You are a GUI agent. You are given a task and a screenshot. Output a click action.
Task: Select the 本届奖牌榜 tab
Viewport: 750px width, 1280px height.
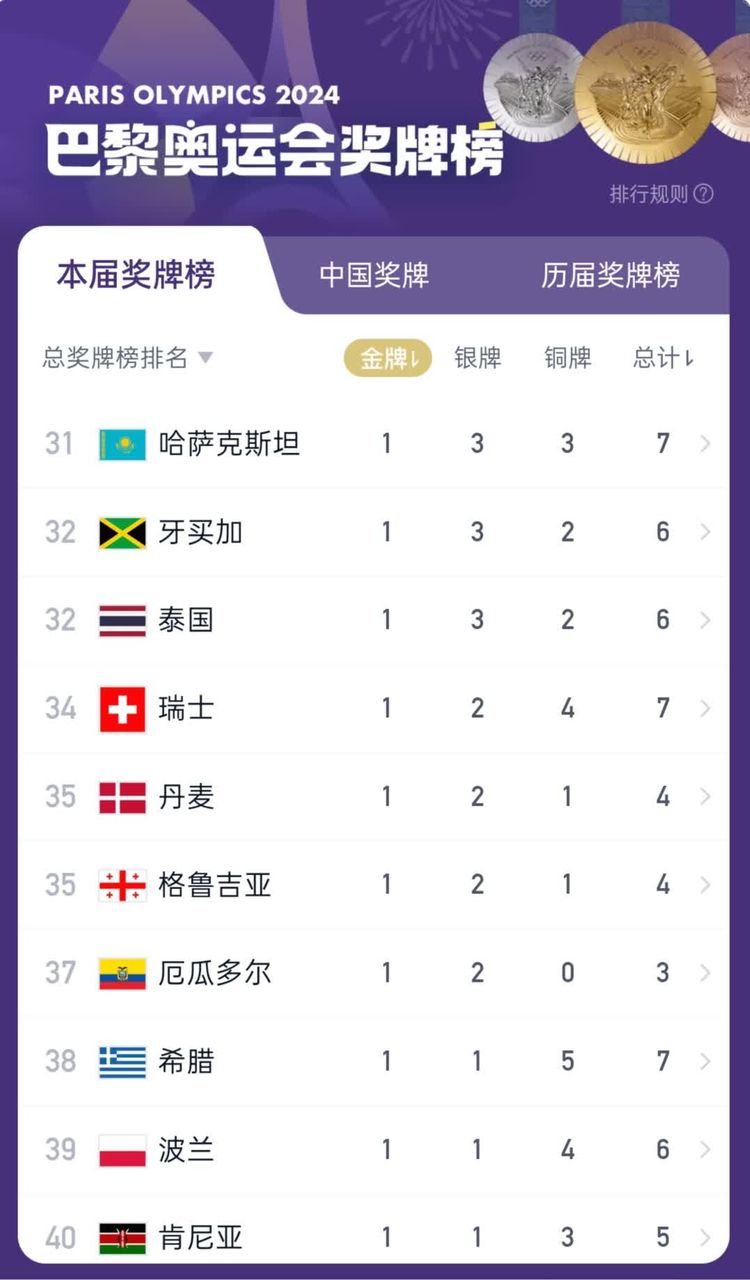point(135,275)
